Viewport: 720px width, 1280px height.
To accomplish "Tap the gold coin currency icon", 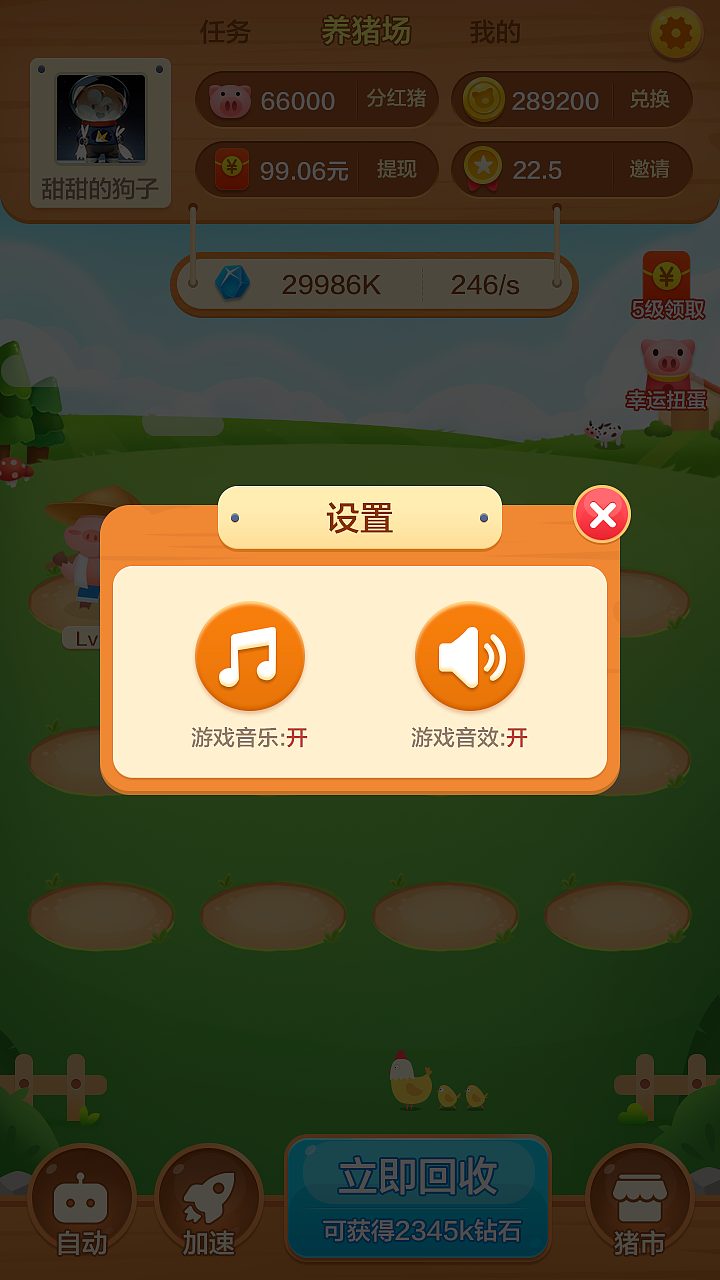I will coord(482,99).
